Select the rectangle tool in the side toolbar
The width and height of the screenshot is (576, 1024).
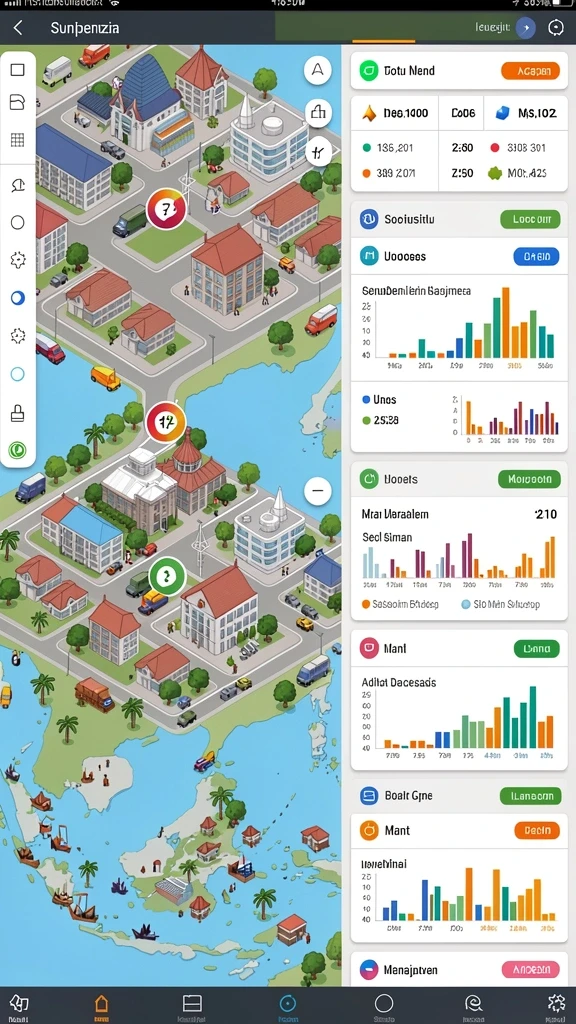point(18,70)
